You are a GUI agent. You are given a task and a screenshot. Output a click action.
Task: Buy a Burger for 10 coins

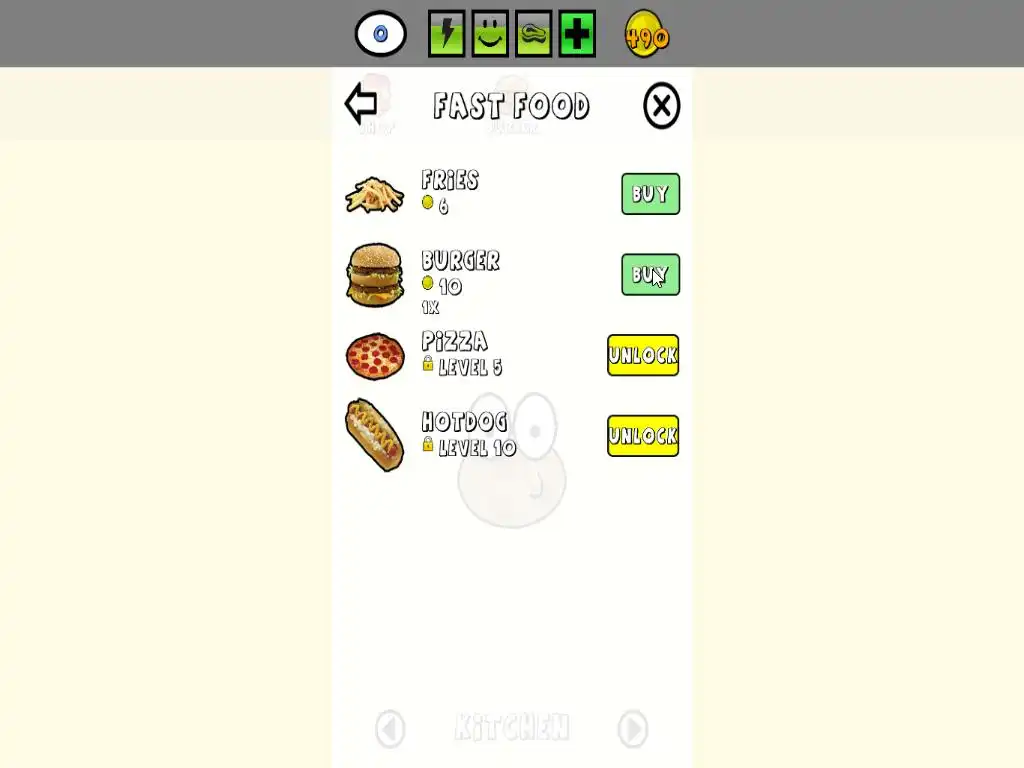(x=650, y=275)
